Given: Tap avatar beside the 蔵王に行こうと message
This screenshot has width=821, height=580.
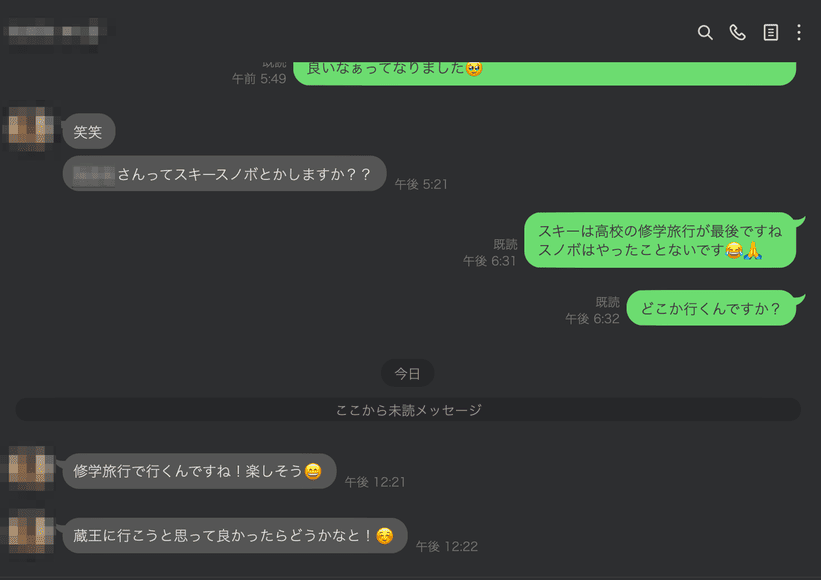Looking at the screenshot, I should click(x=30, y=532).
